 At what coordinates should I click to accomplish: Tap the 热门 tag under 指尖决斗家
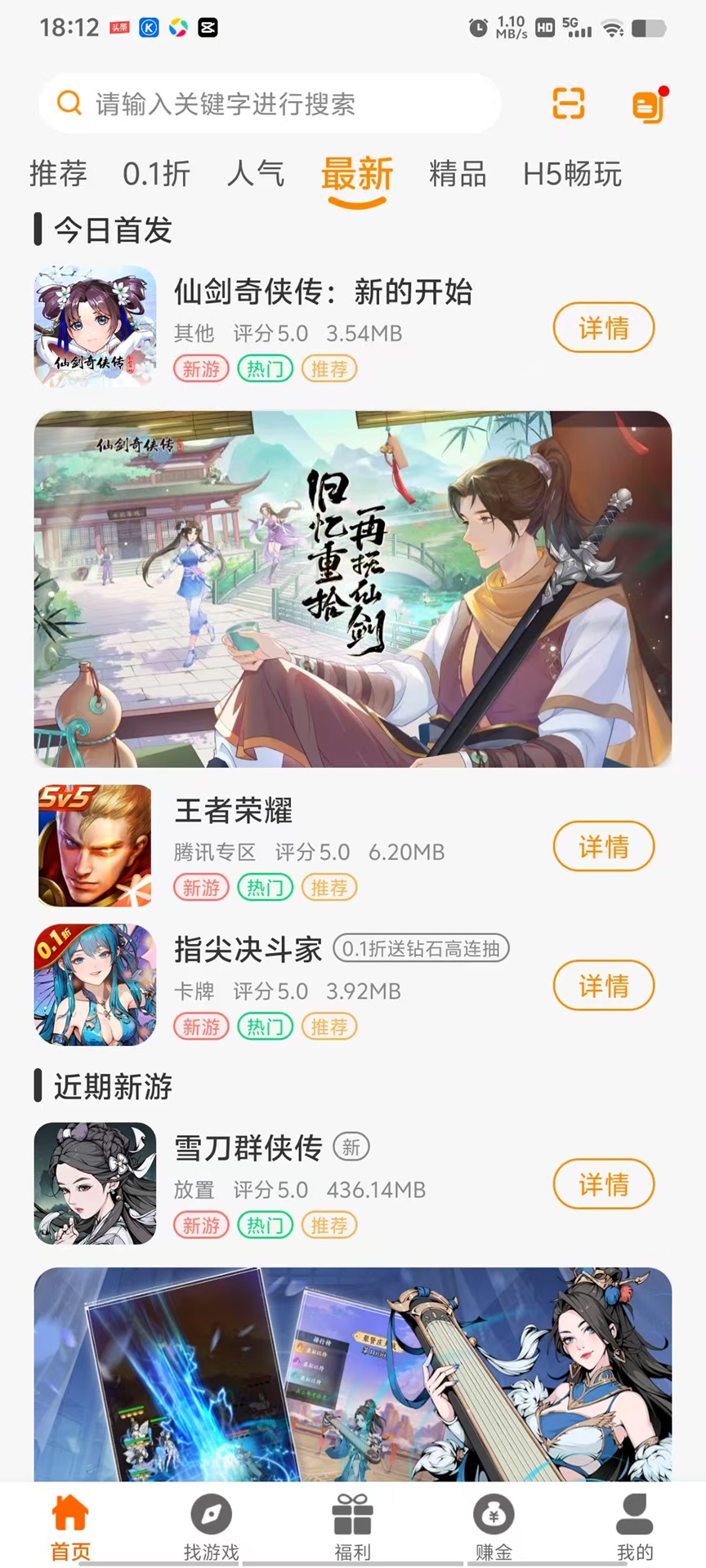265,1027
